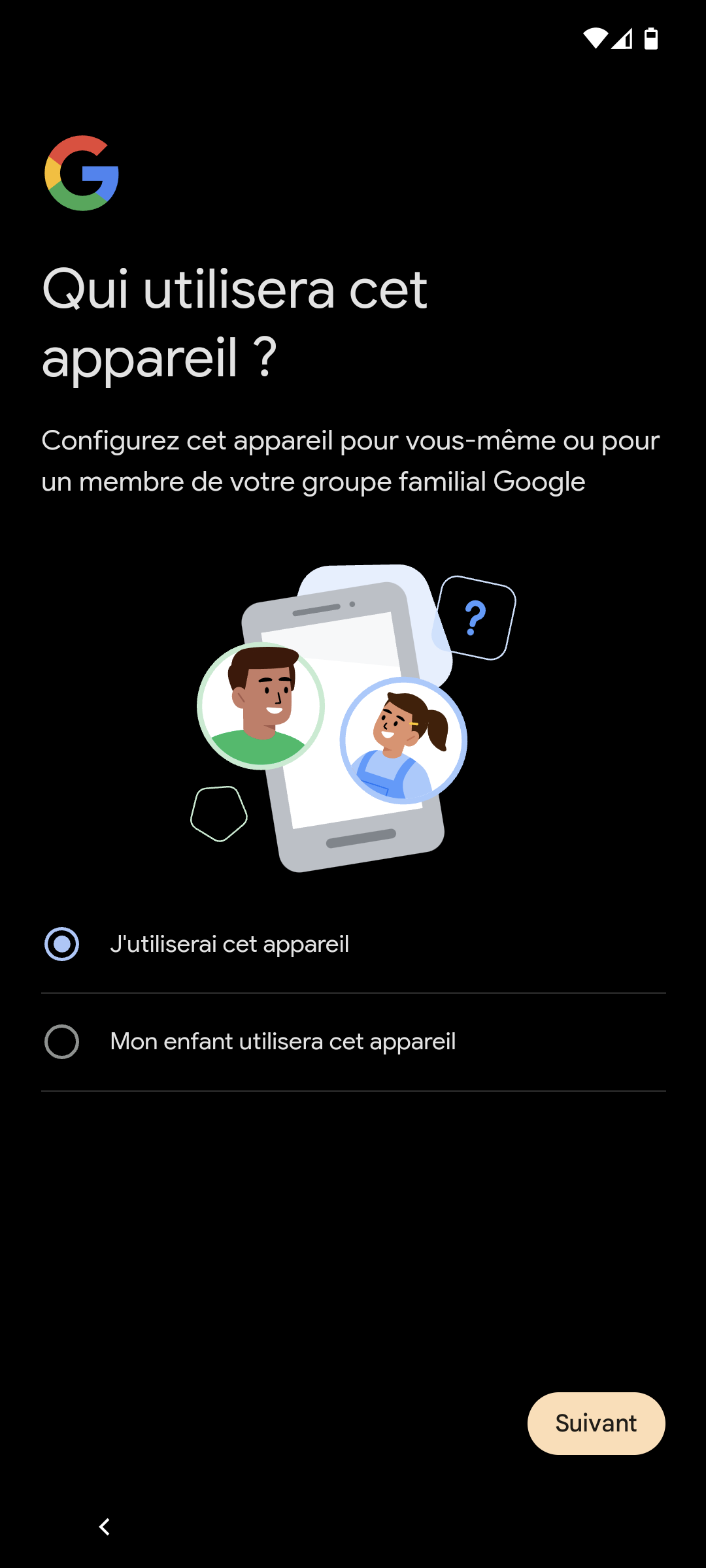Tap the Suivant button

coord(596,1423)
